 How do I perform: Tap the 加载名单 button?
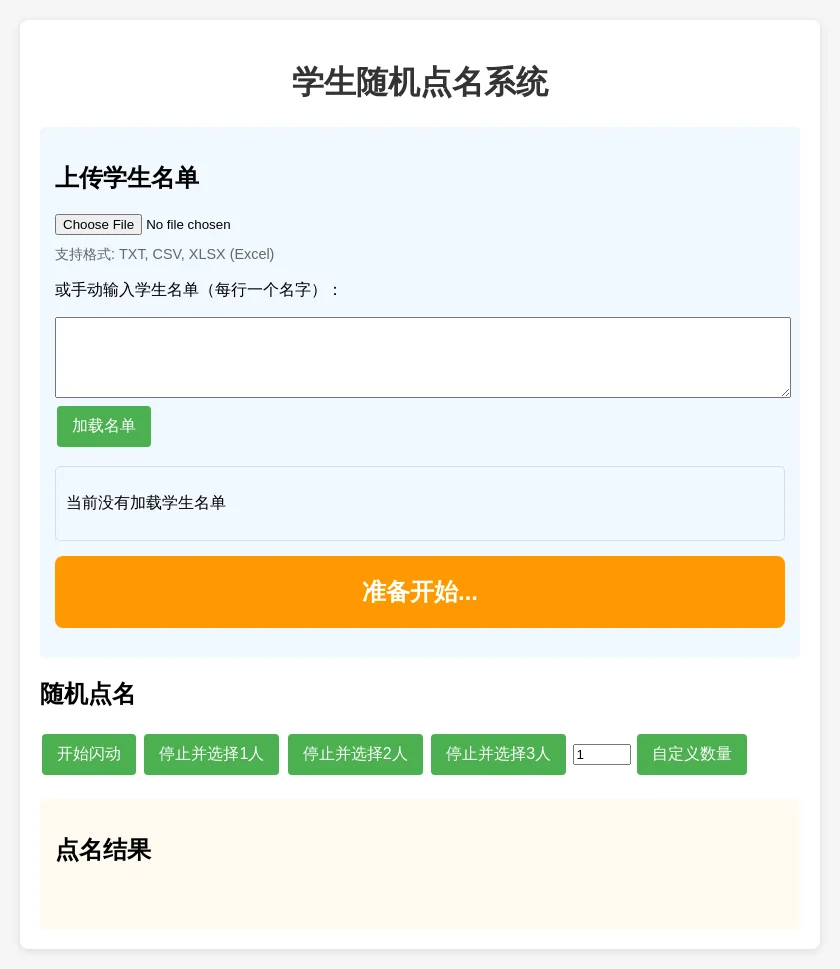(104, 426)
